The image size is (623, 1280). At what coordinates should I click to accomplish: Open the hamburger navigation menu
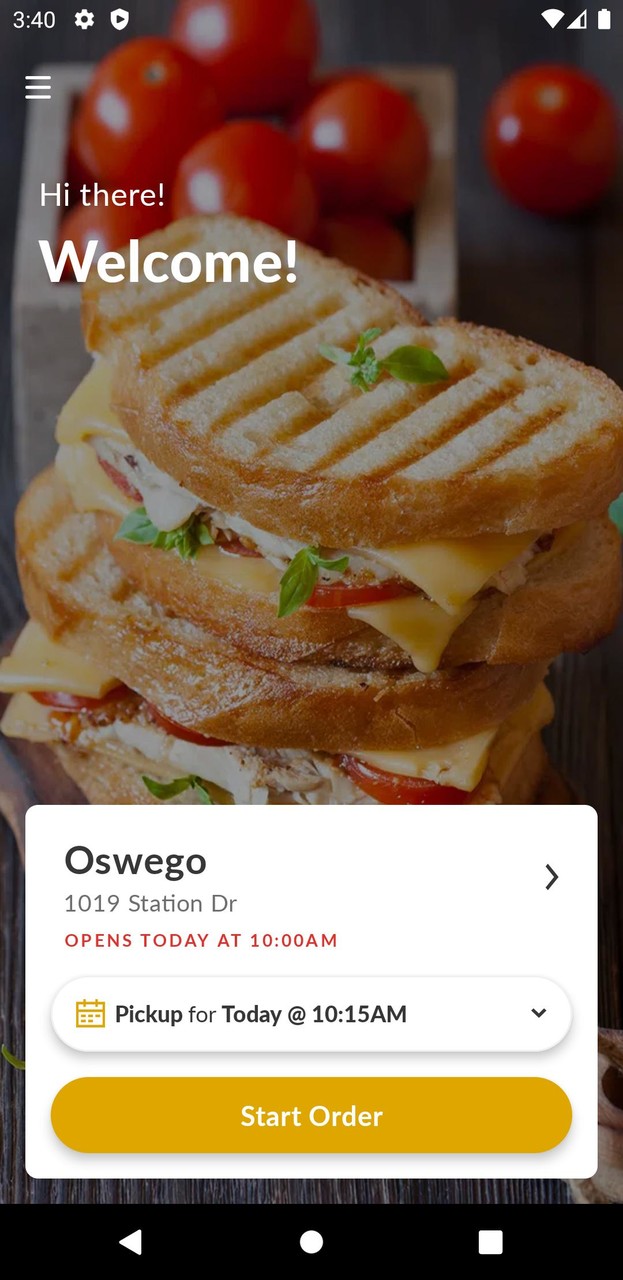(x=38, y=88)
